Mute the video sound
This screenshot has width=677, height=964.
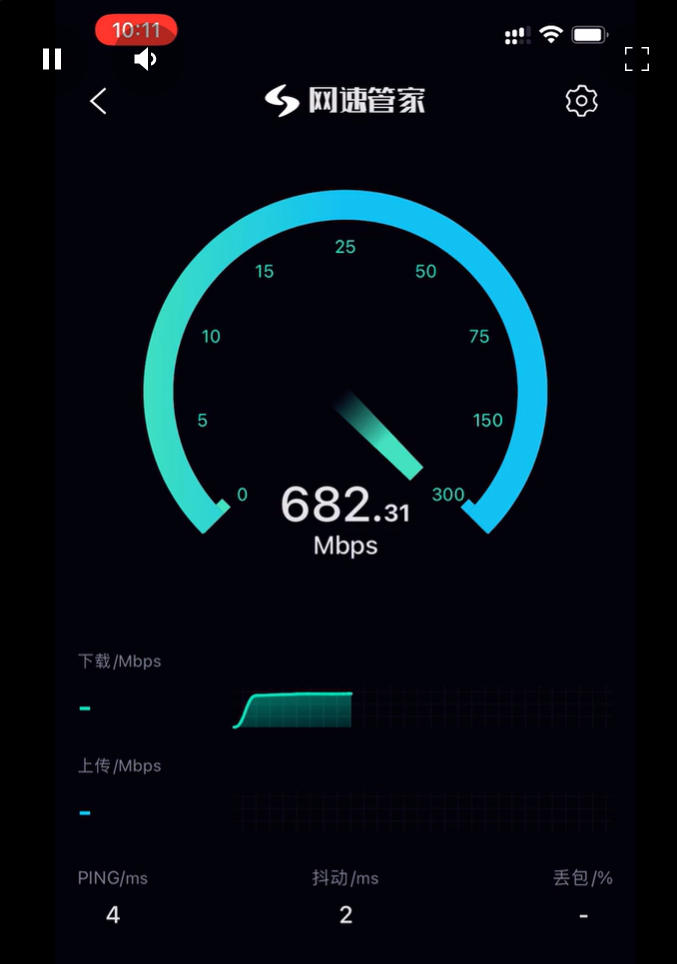click(x=145, y=59)
